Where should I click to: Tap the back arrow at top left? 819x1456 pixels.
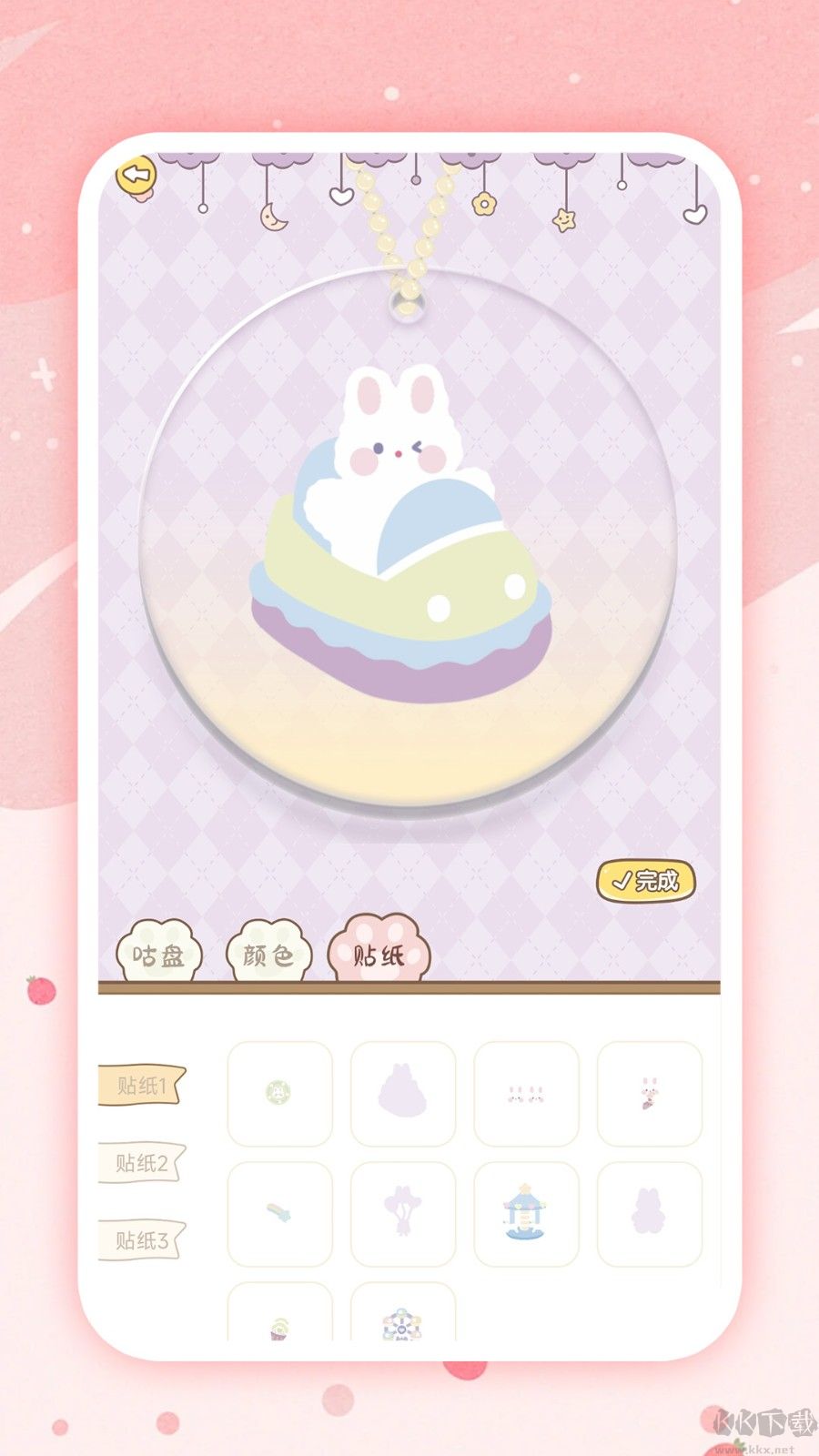click(135, 175)
